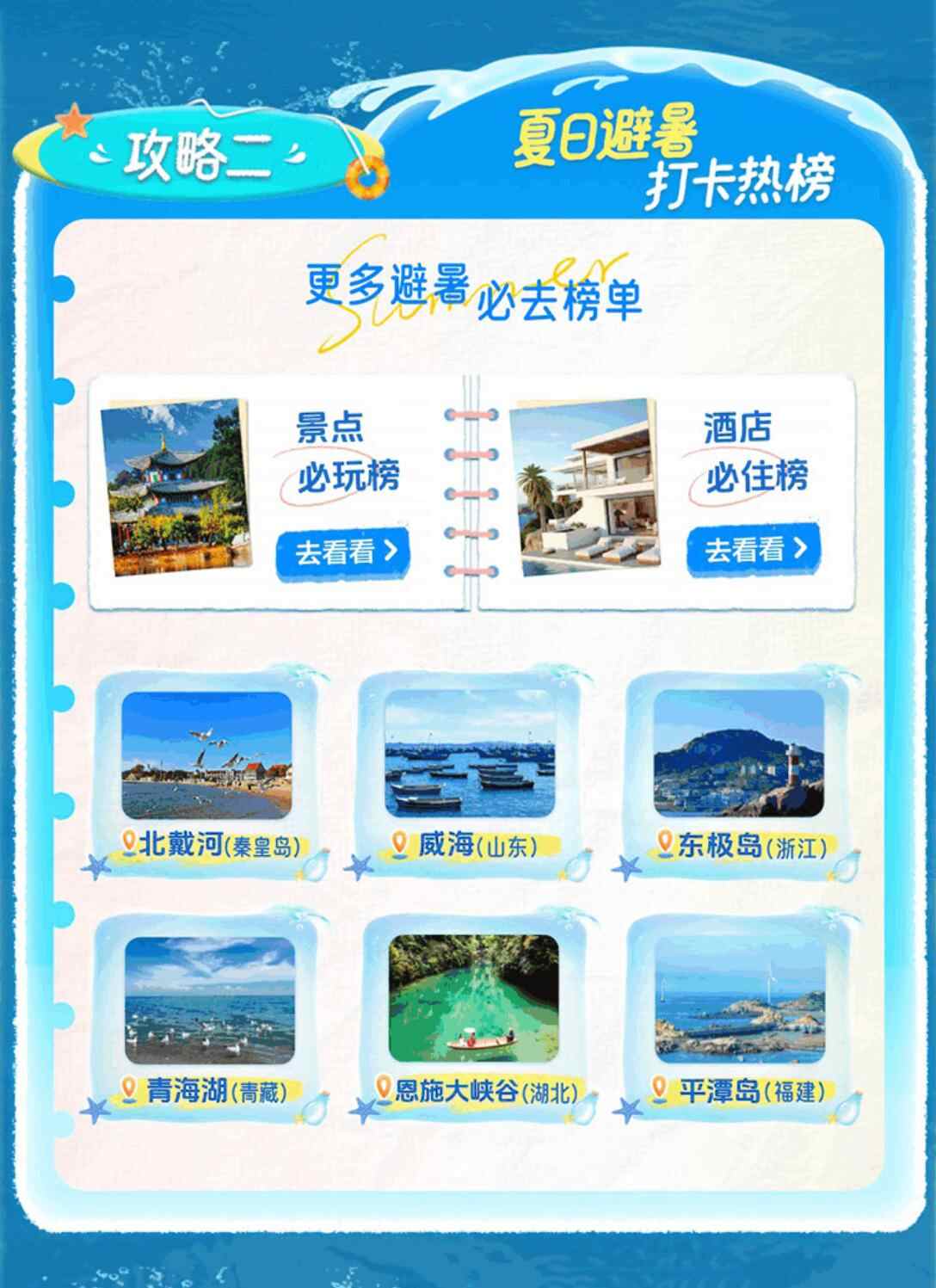Image resolution: width=936 pixels, height=1288 pixels.
Task: Open the 青海湖 destination card
Action: click(x=209, y=1020)
